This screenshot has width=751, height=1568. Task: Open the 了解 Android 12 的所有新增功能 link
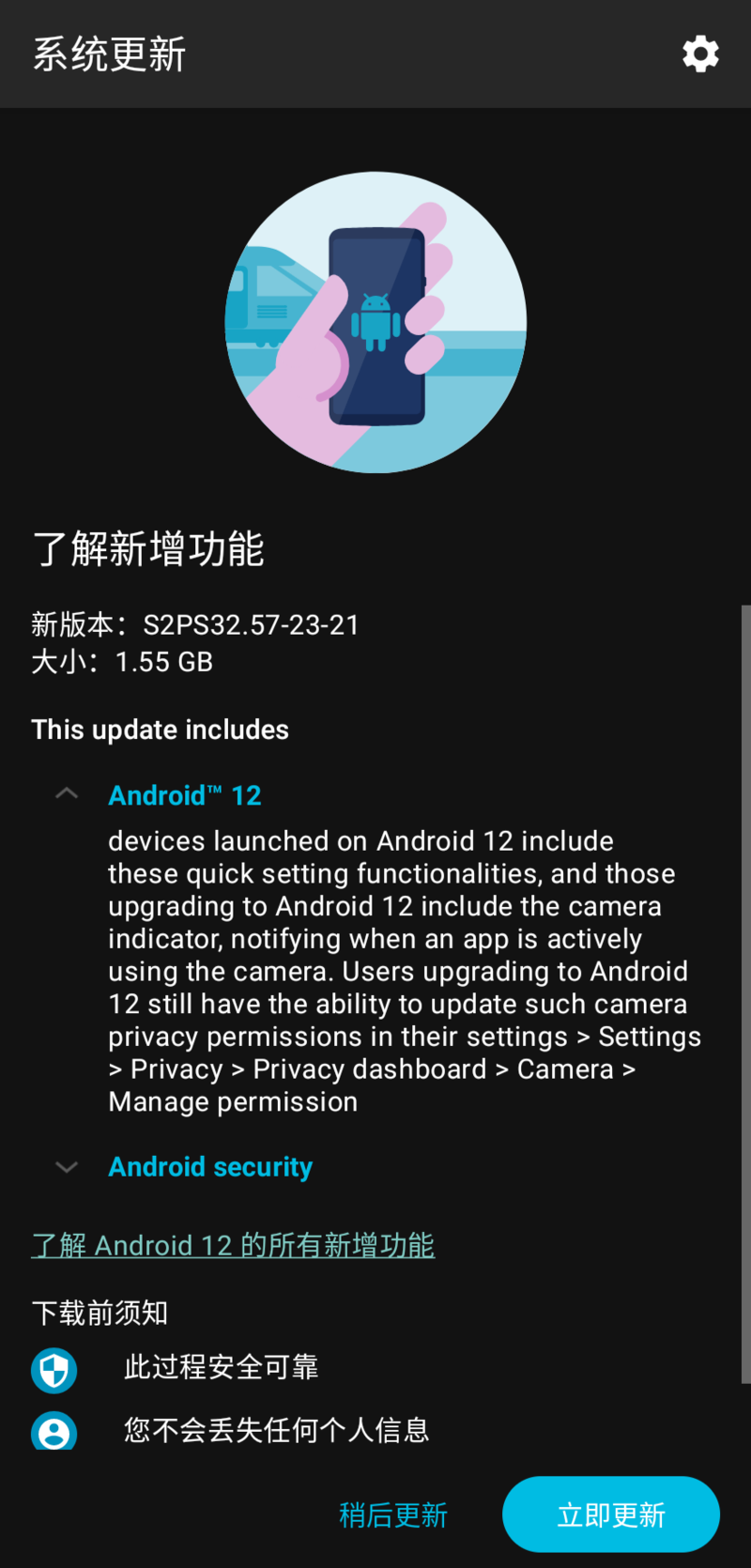(233, 1245)
